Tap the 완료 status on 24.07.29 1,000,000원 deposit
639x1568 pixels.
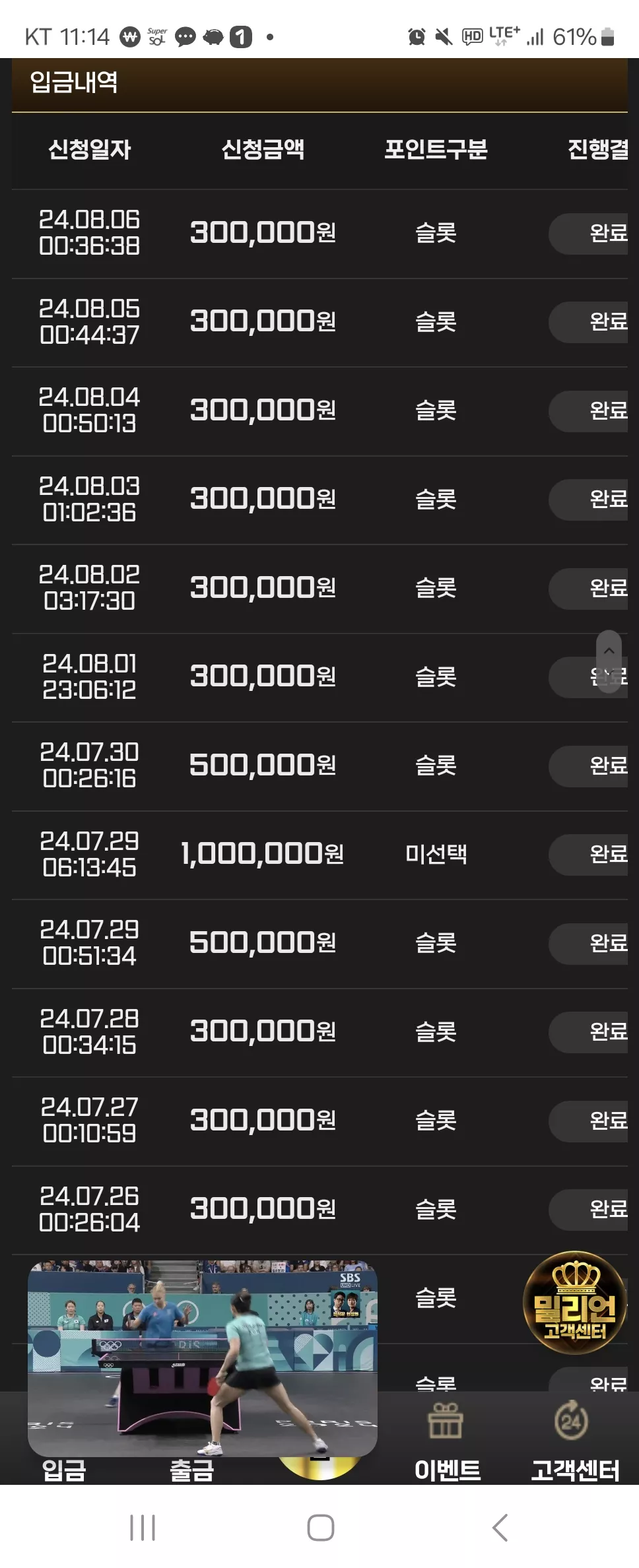pyautogui.click(x=588, y=855)
